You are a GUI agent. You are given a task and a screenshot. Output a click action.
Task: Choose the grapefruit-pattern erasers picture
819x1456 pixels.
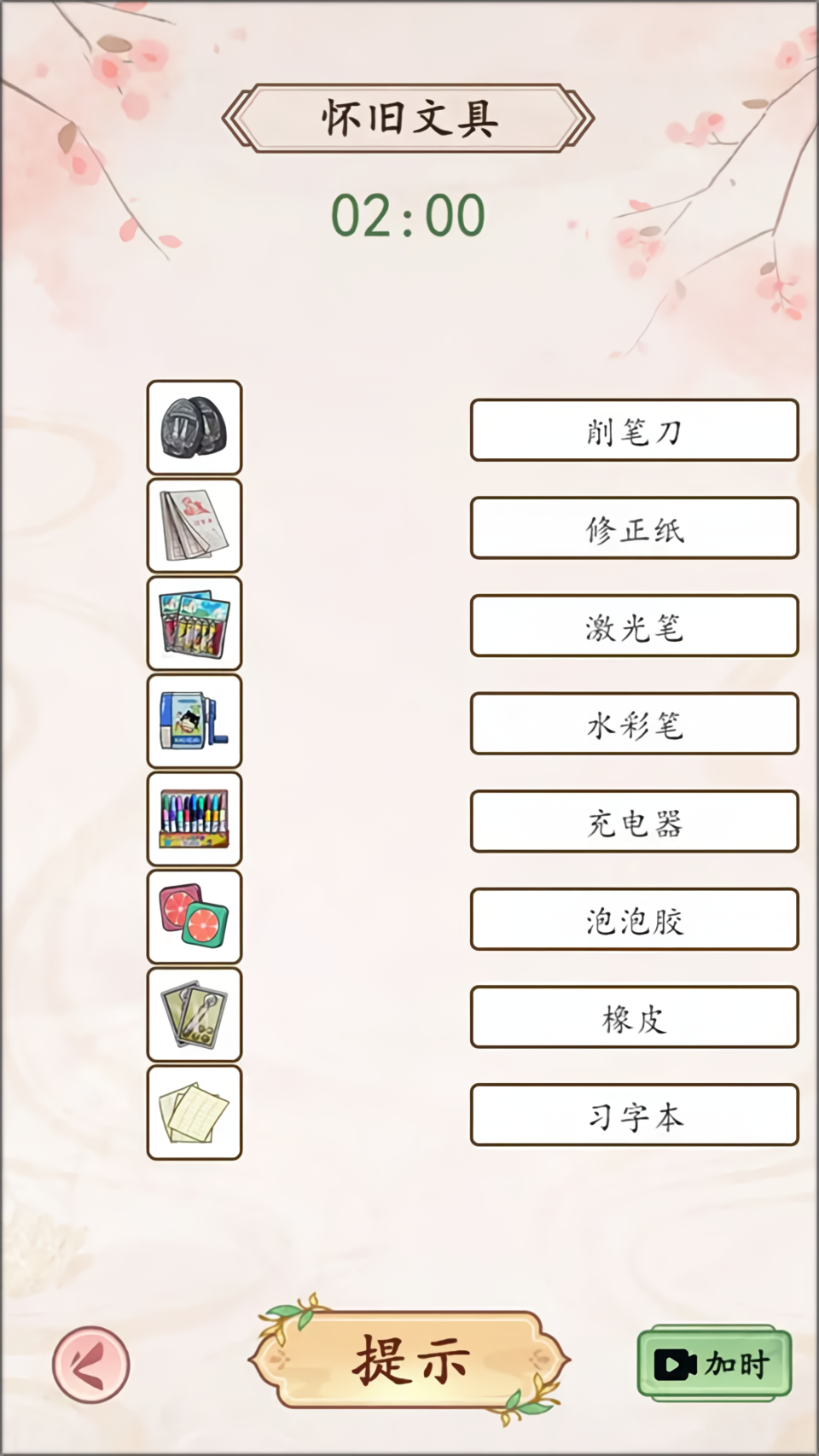tap(195, 917)
